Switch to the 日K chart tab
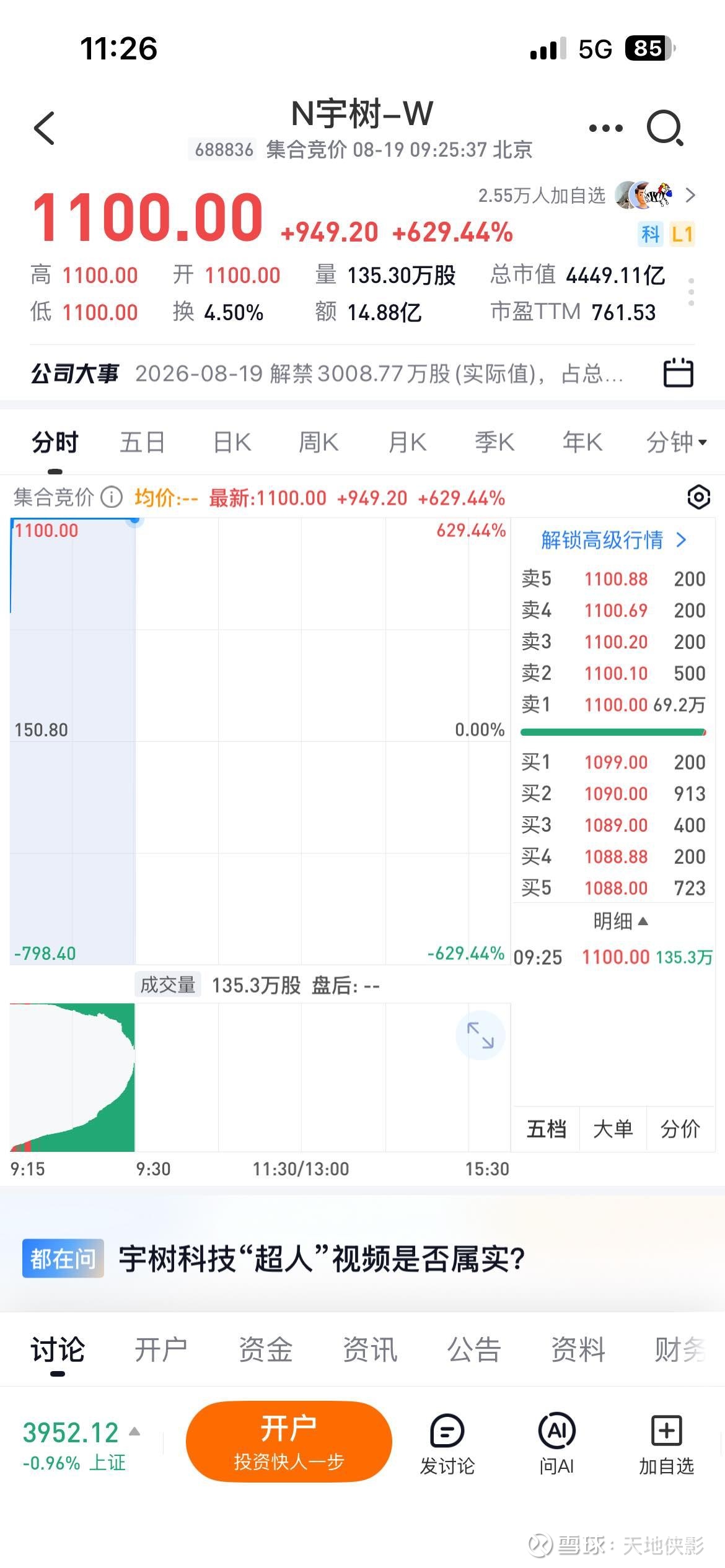This screenshot has width=725, height=1568. [232, 443]
